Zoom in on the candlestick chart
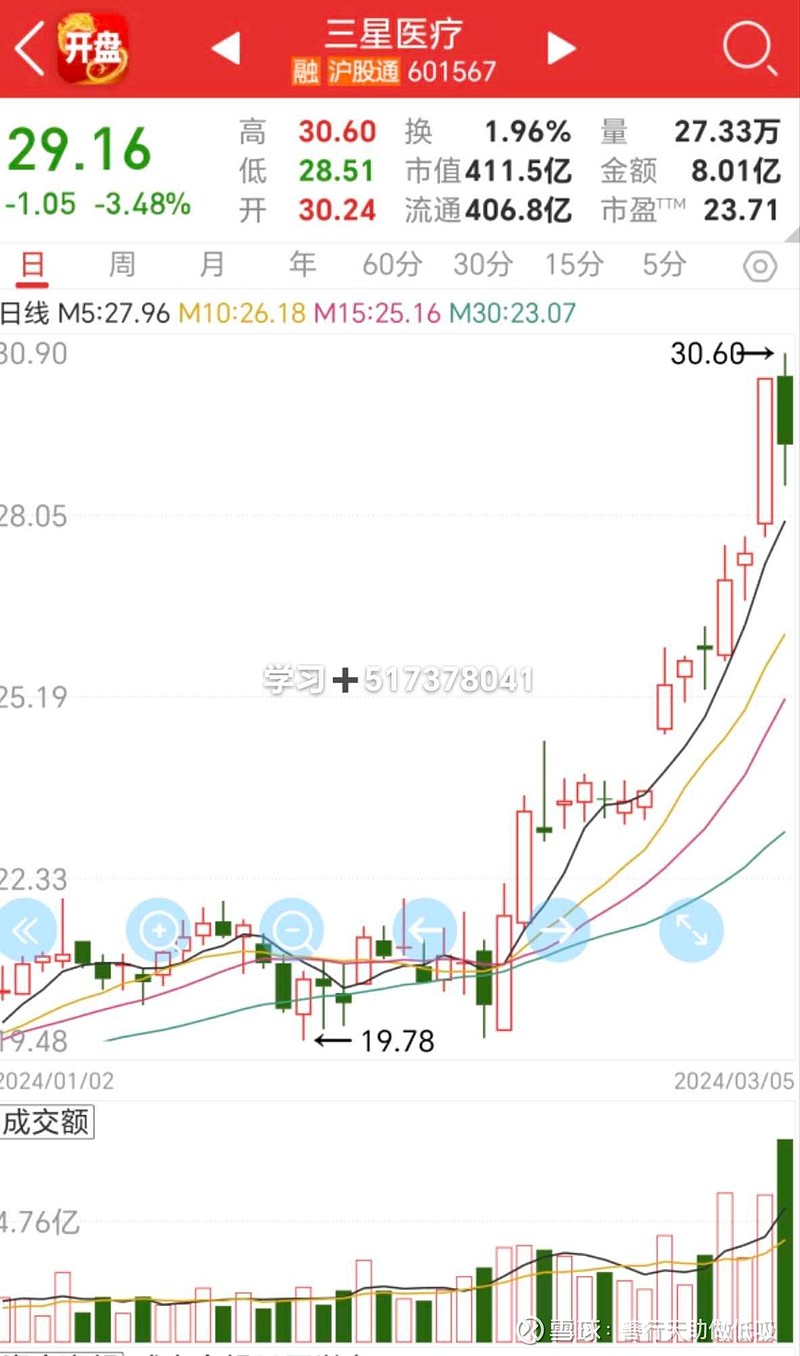 (160, 930)
